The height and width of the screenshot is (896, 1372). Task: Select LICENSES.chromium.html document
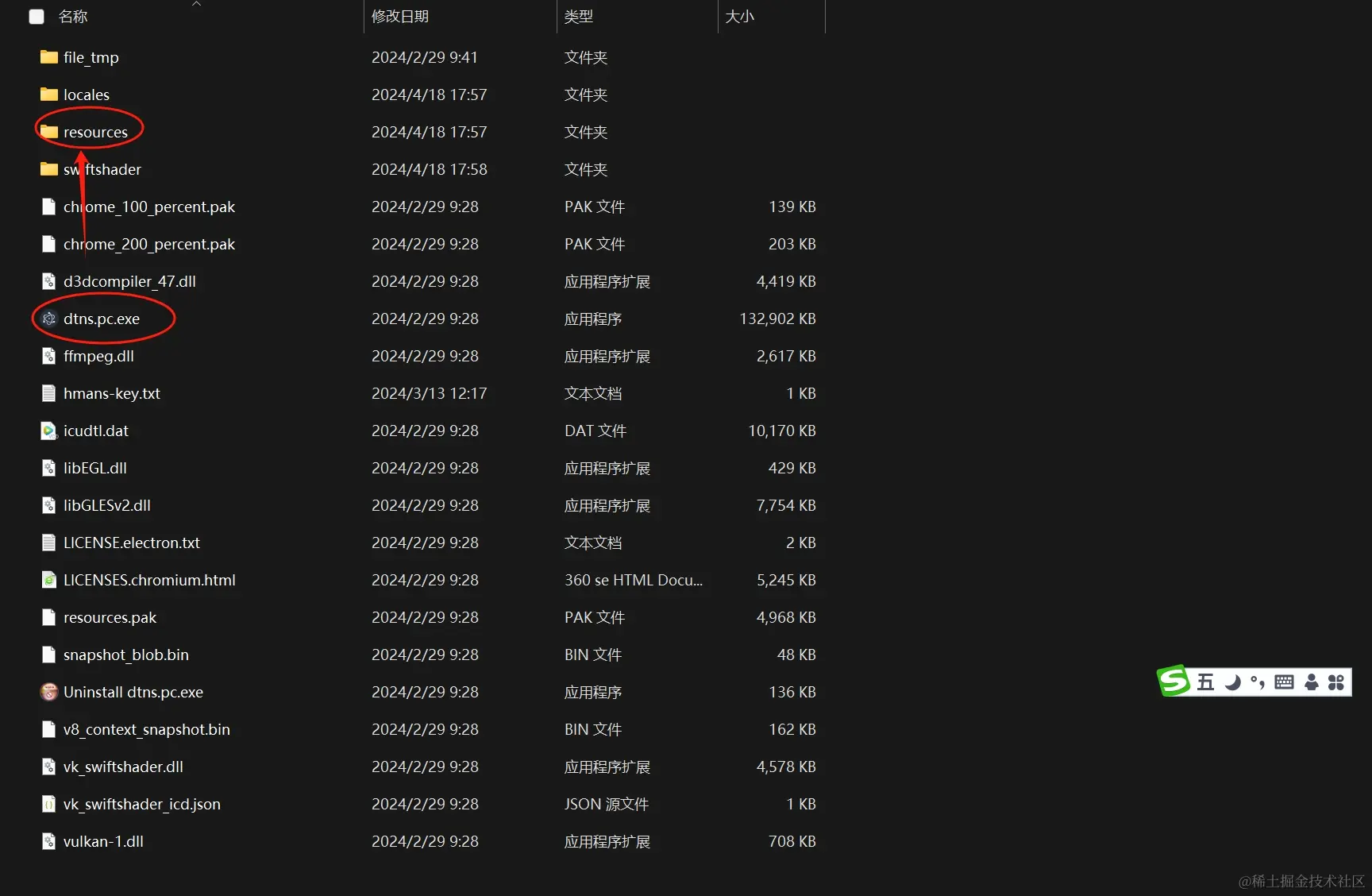(x=149, y=580)
